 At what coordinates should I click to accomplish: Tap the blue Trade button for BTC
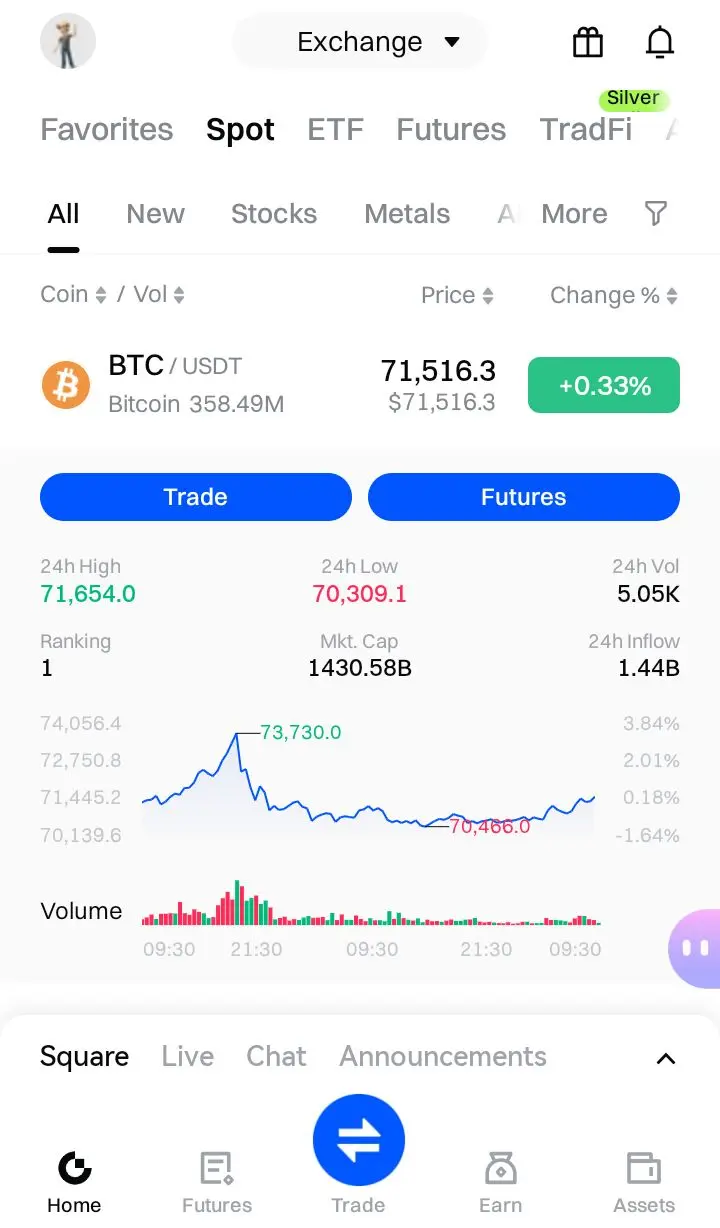click(x=195, y=497)
